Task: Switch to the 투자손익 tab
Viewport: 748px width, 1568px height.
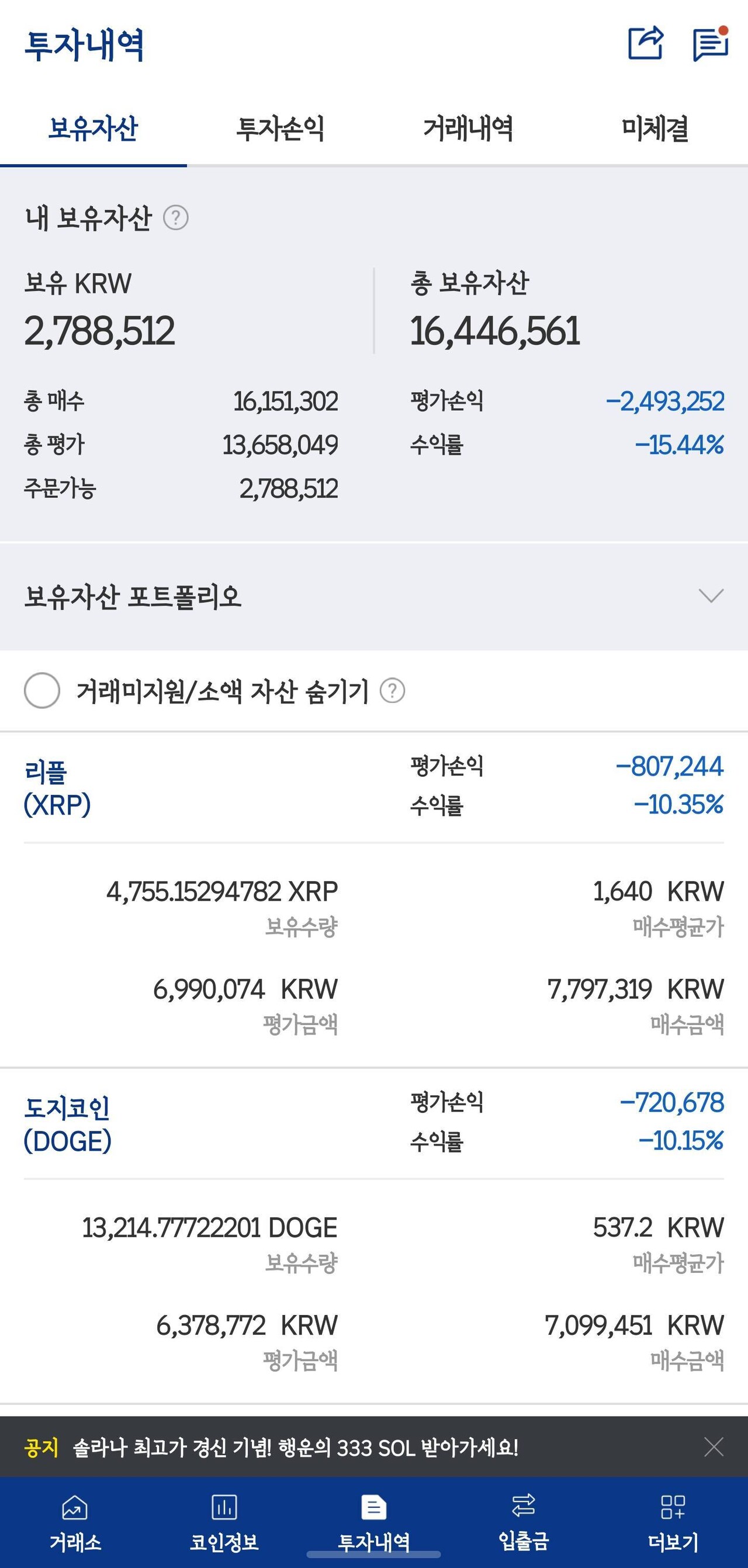Action: (x=282, y=128)
